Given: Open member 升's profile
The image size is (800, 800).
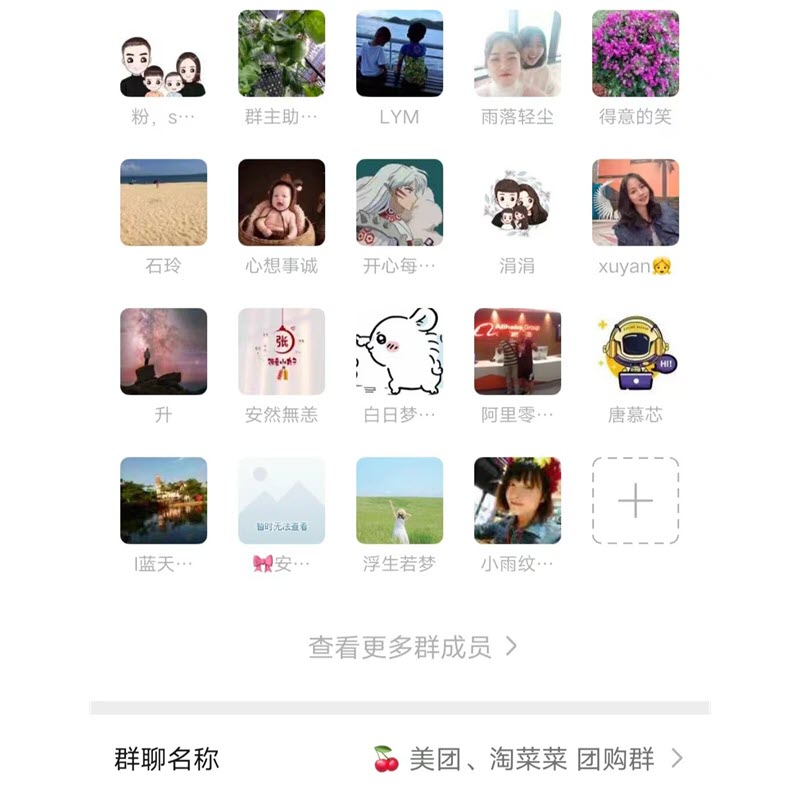Looking at the screenshot, I should pyautogui.click(x=163, y=351).
